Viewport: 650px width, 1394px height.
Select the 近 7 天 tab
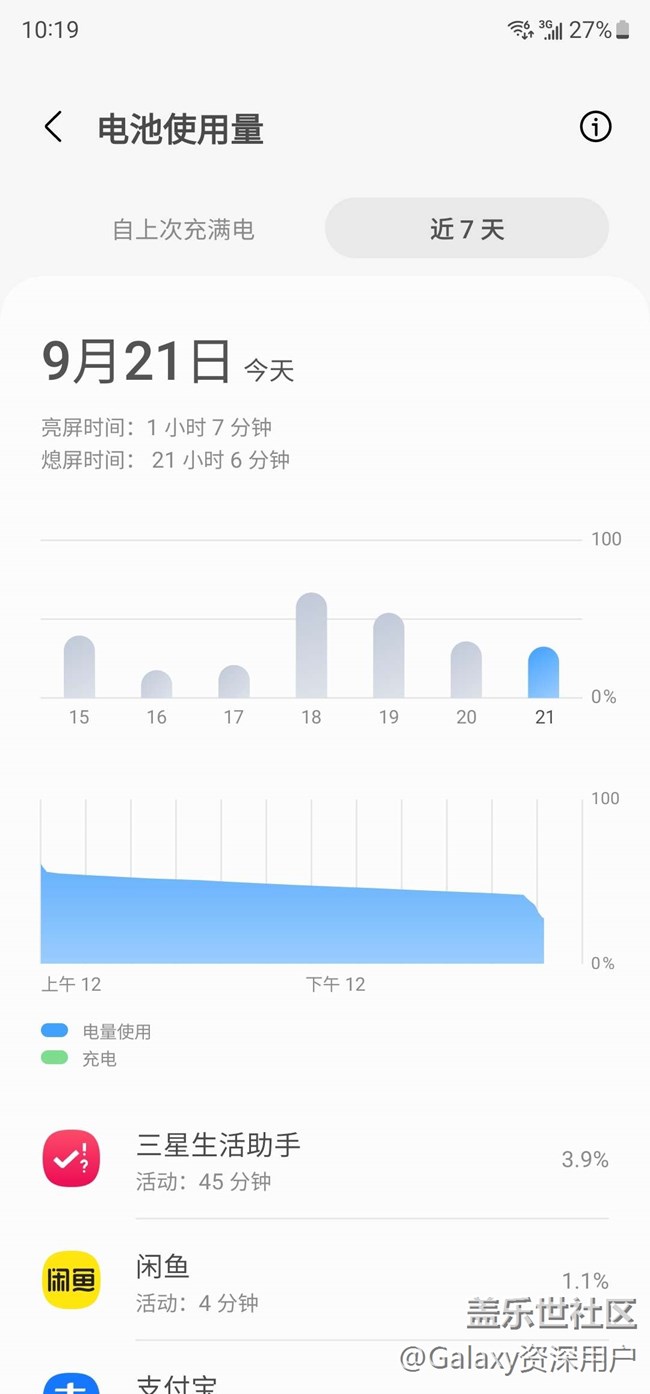467,229
